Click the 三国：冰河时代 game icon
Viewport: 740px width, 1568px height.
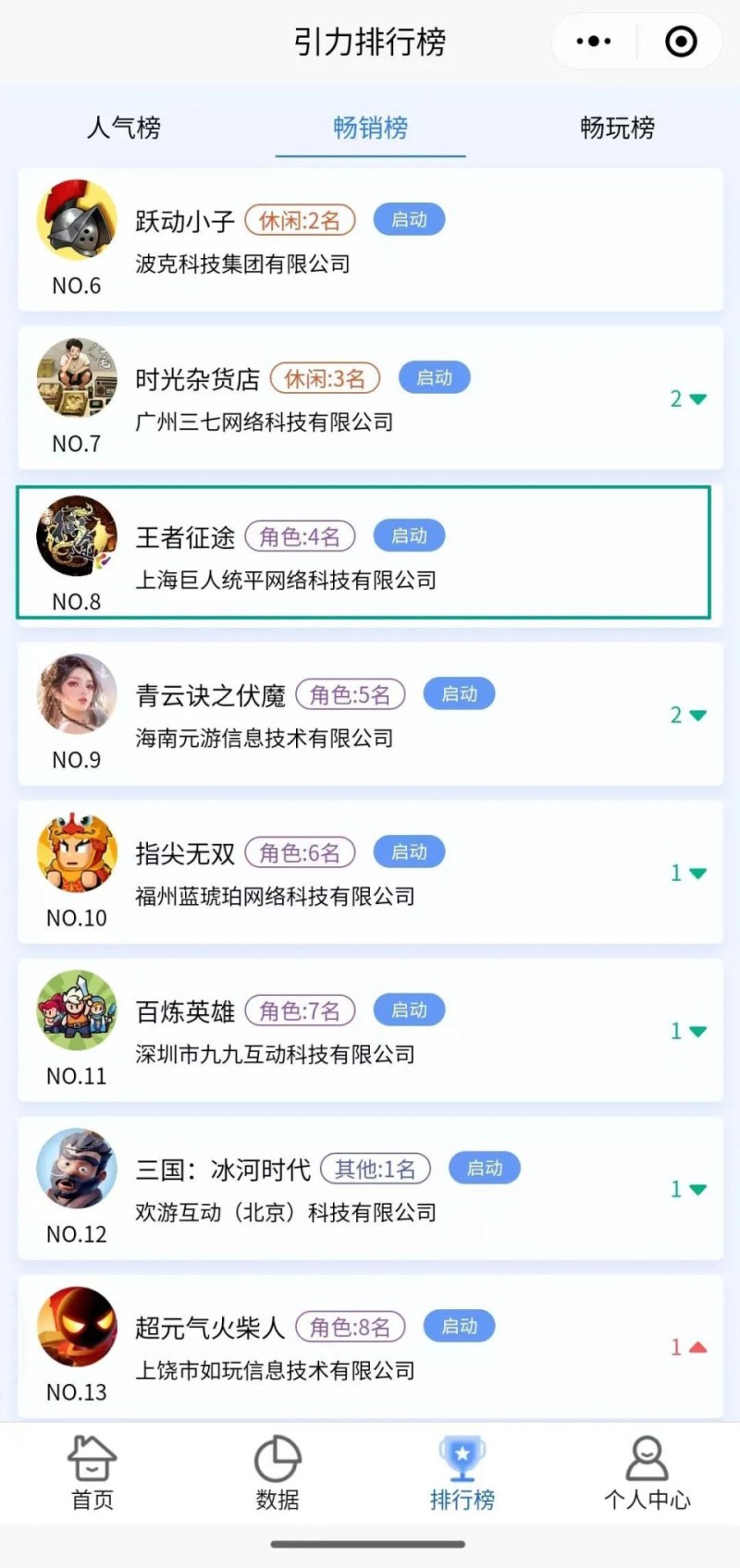pyautogui.click(x=76, y=1170)
